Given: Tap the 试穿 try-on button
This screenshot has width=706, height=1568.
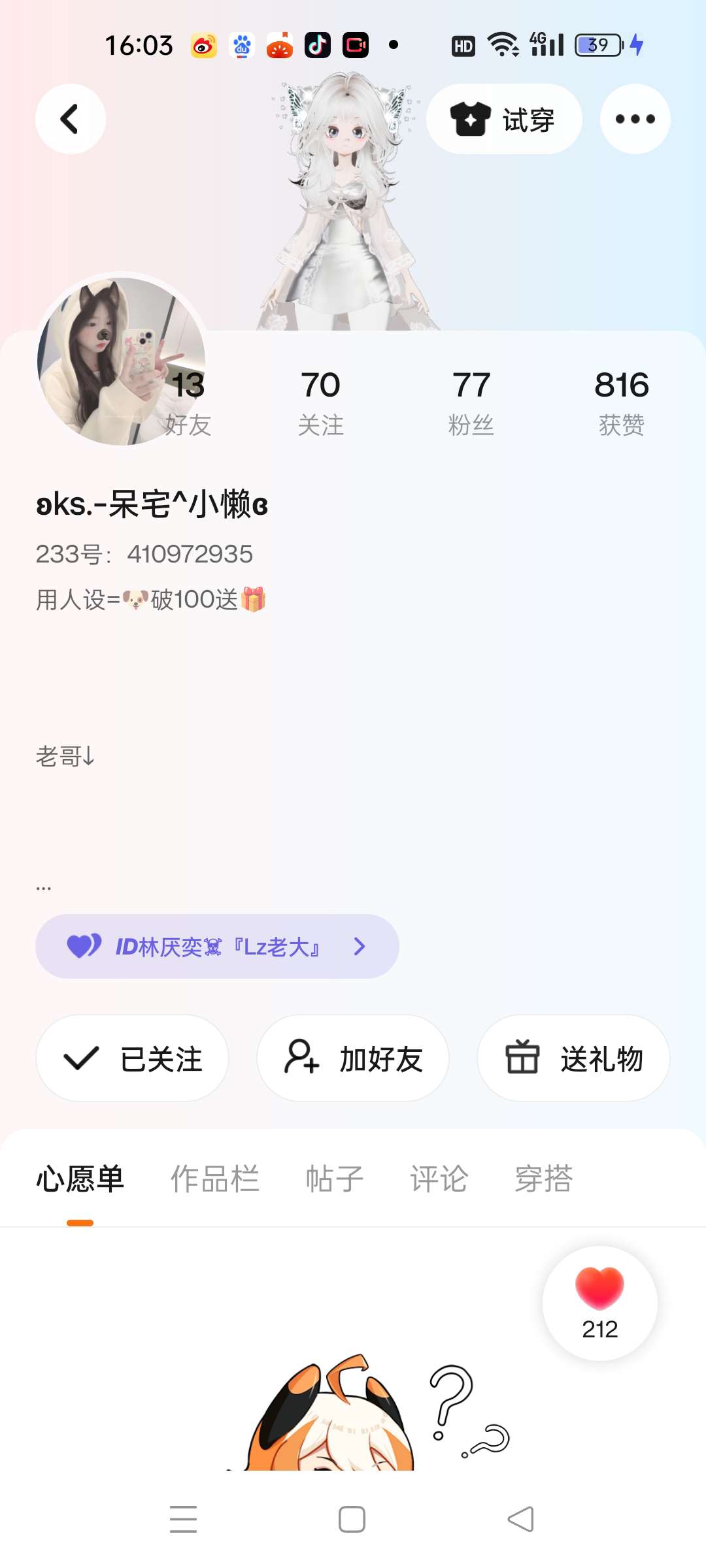Looking at the screenshot, I should (x=503, y=119).
